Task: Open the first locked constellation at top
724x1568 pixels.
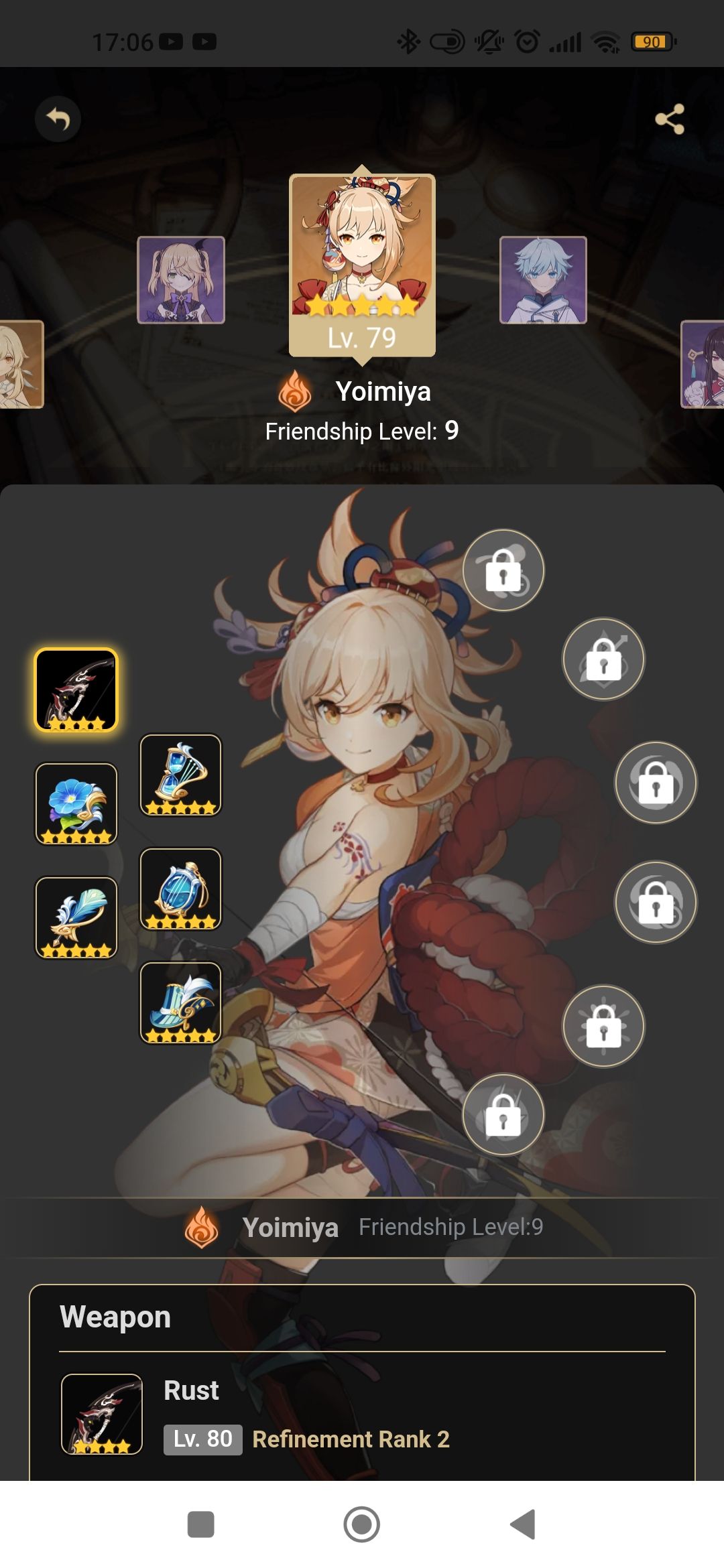Action: click(x=503, y=570)
